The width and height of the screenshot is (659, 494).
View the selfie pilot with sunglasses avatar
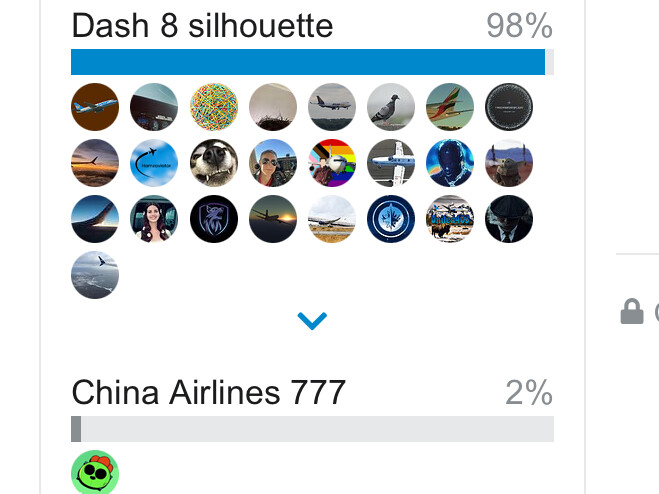pyautogui.click(x=273, y=163)
